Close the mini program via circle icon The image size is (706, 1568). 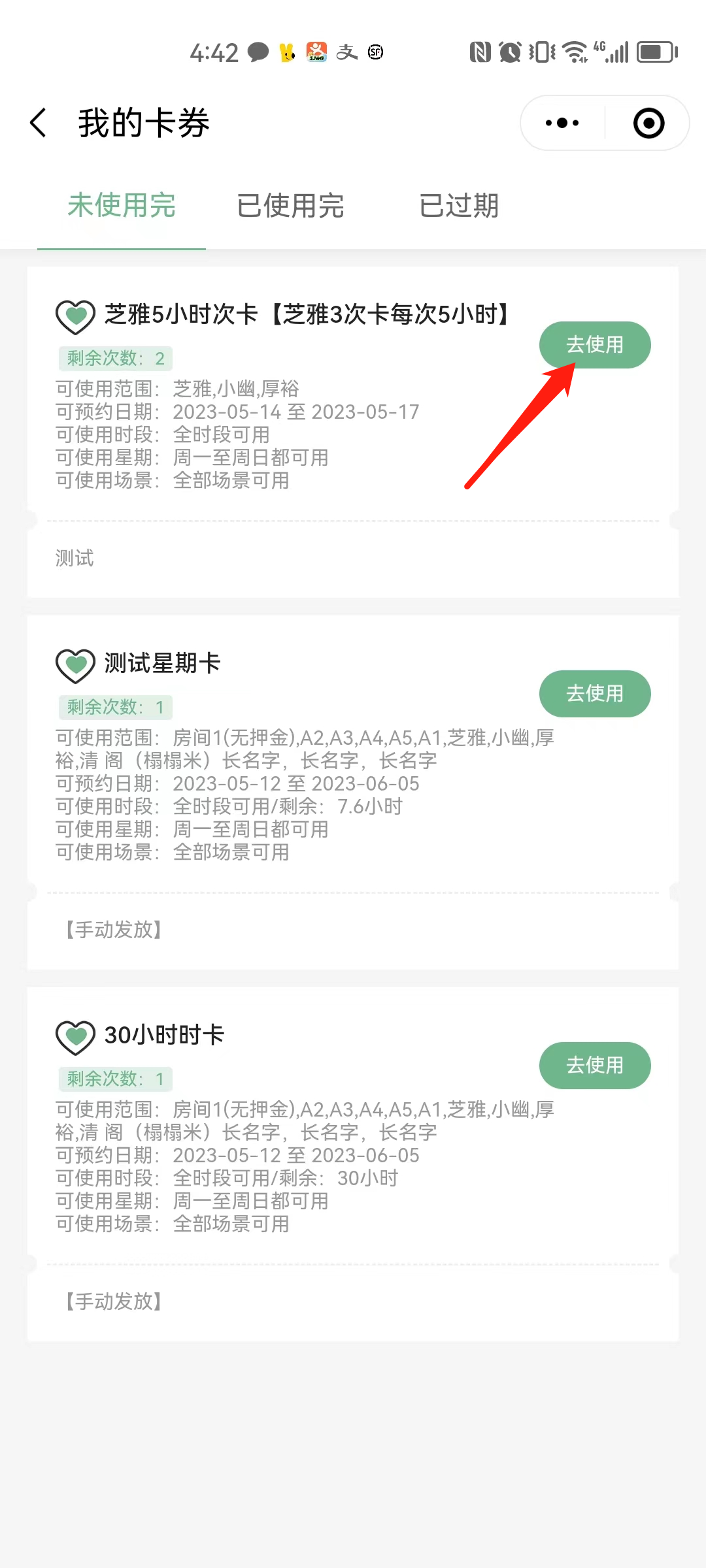[x=648, y=123]
